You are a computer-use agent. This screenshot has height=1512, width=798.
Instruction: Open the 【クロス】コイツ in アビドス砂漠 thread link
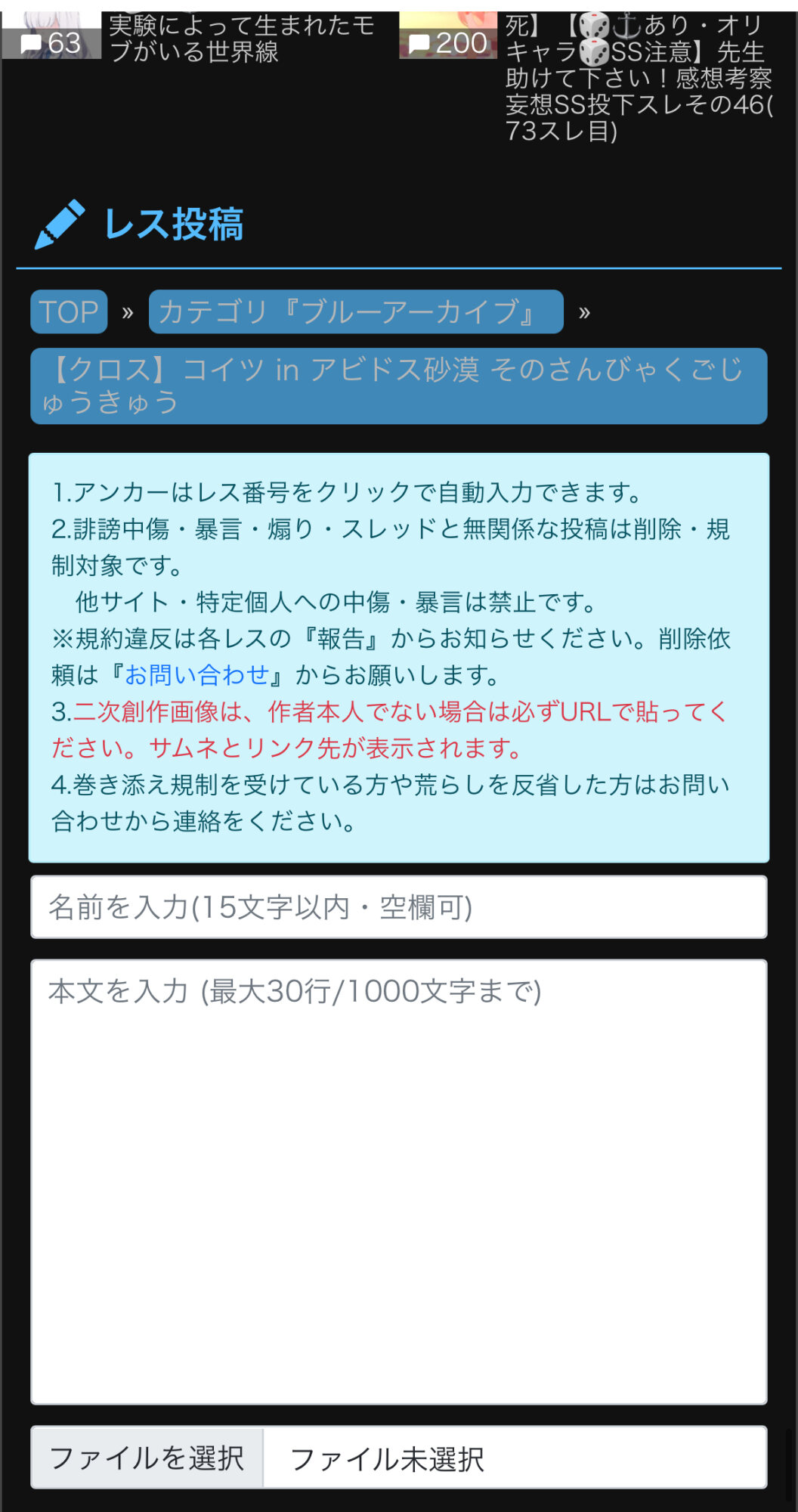pos(399,386)
